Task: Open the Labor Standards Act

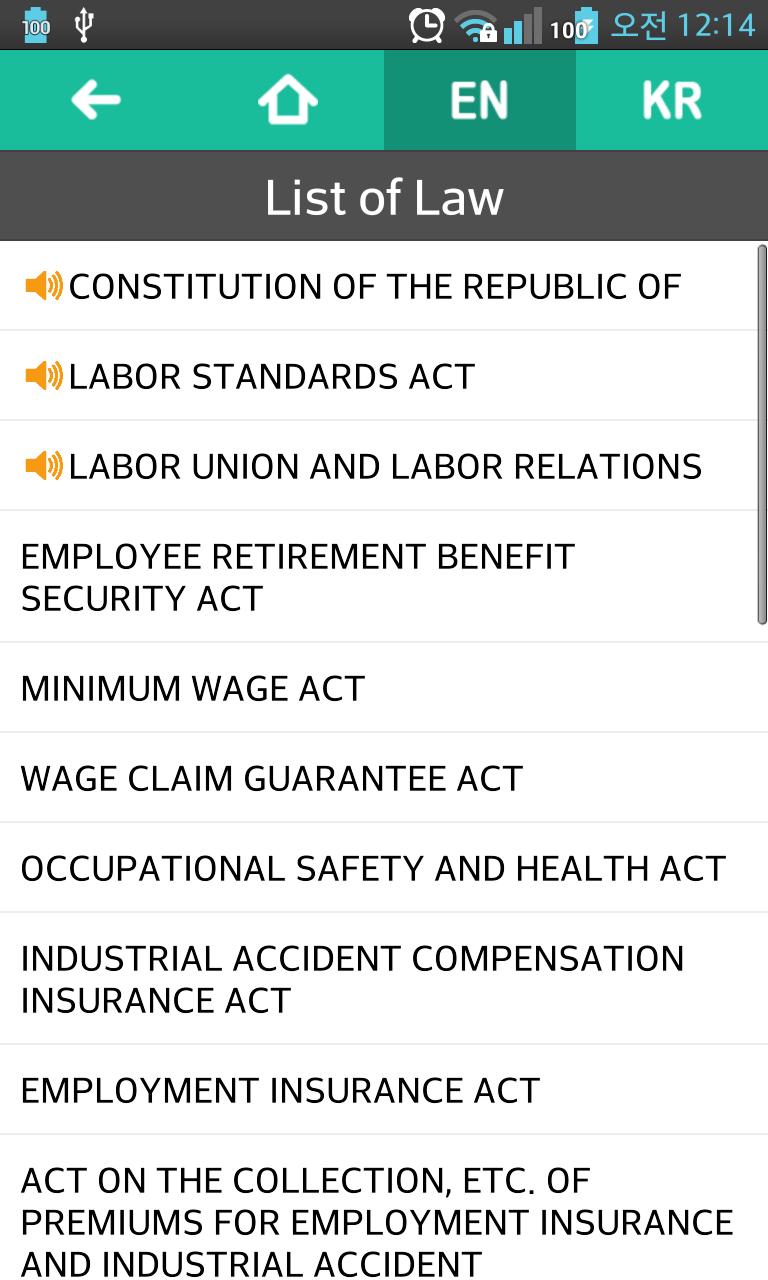Action: tap(271, 377)
